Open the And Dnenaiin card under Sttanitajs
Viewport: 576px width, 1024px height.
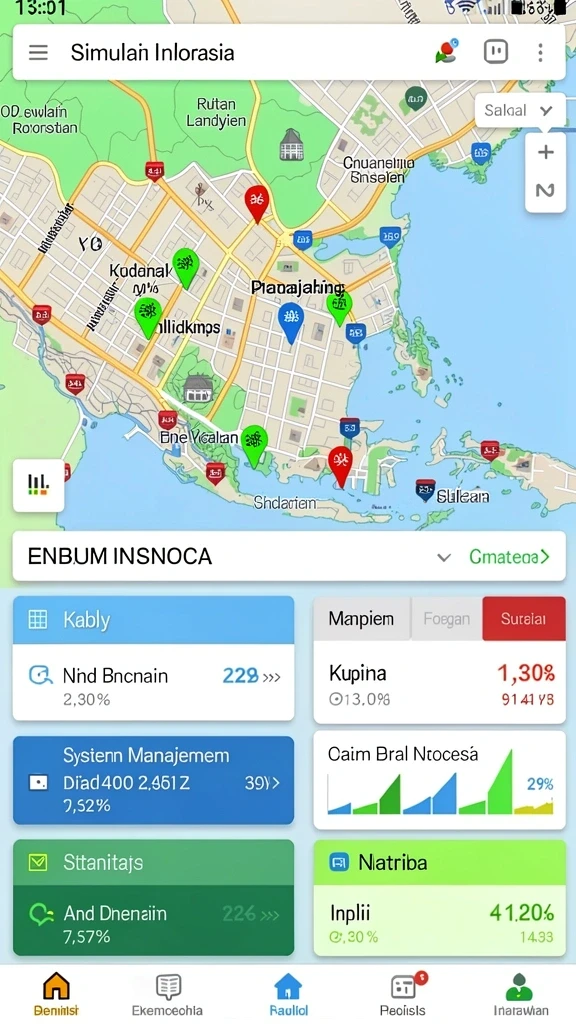pos(153,921)
